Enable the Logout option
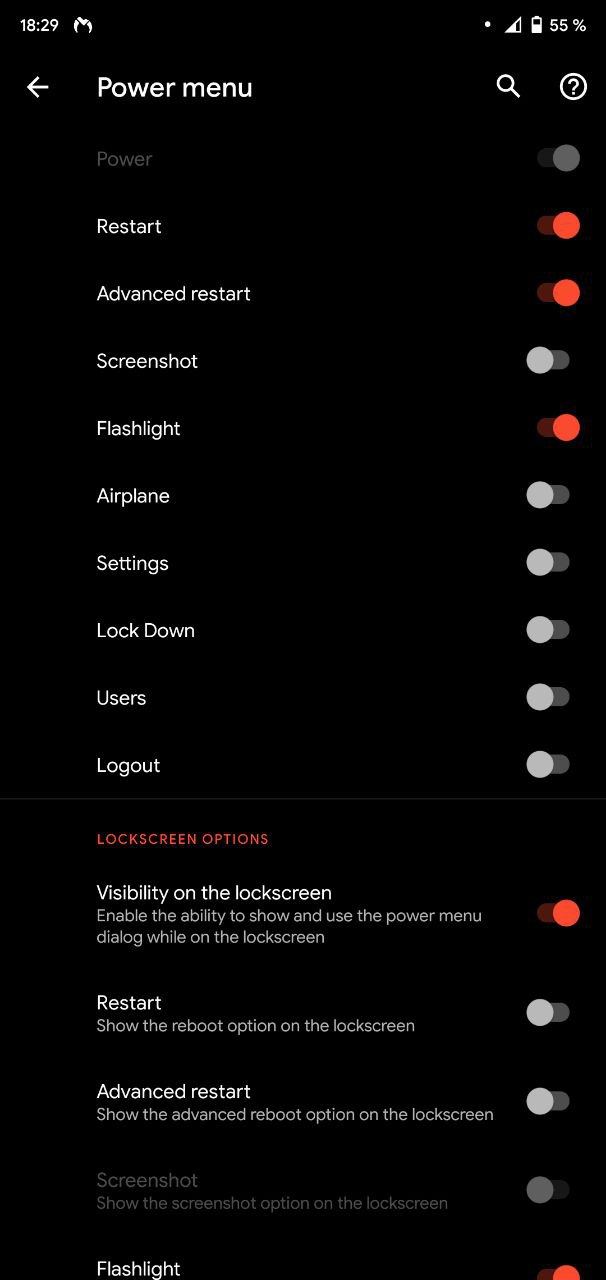 coord(548,765)
